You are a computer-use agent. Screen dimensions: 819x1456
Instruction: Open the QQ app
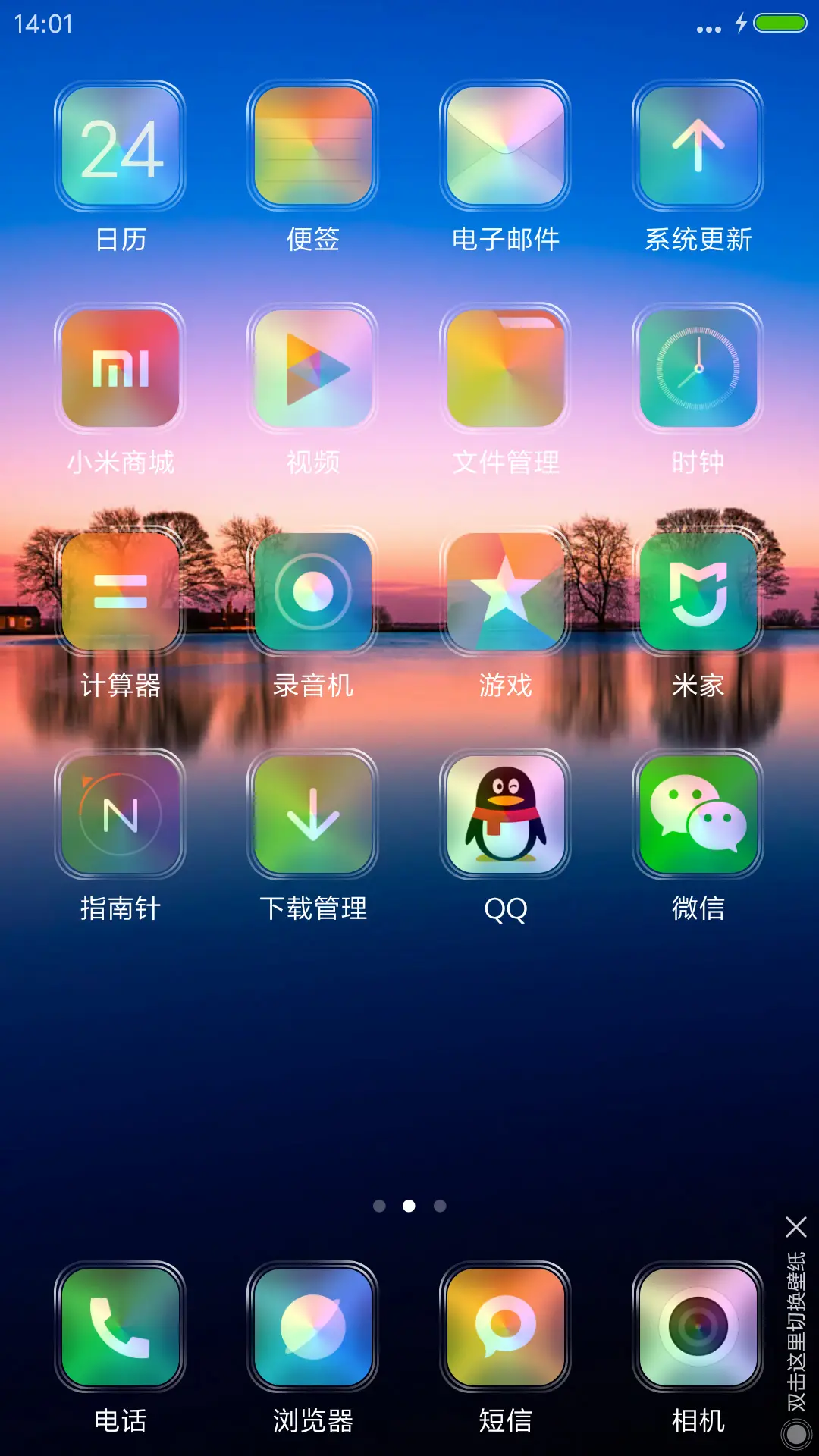[x=505, y=813]
